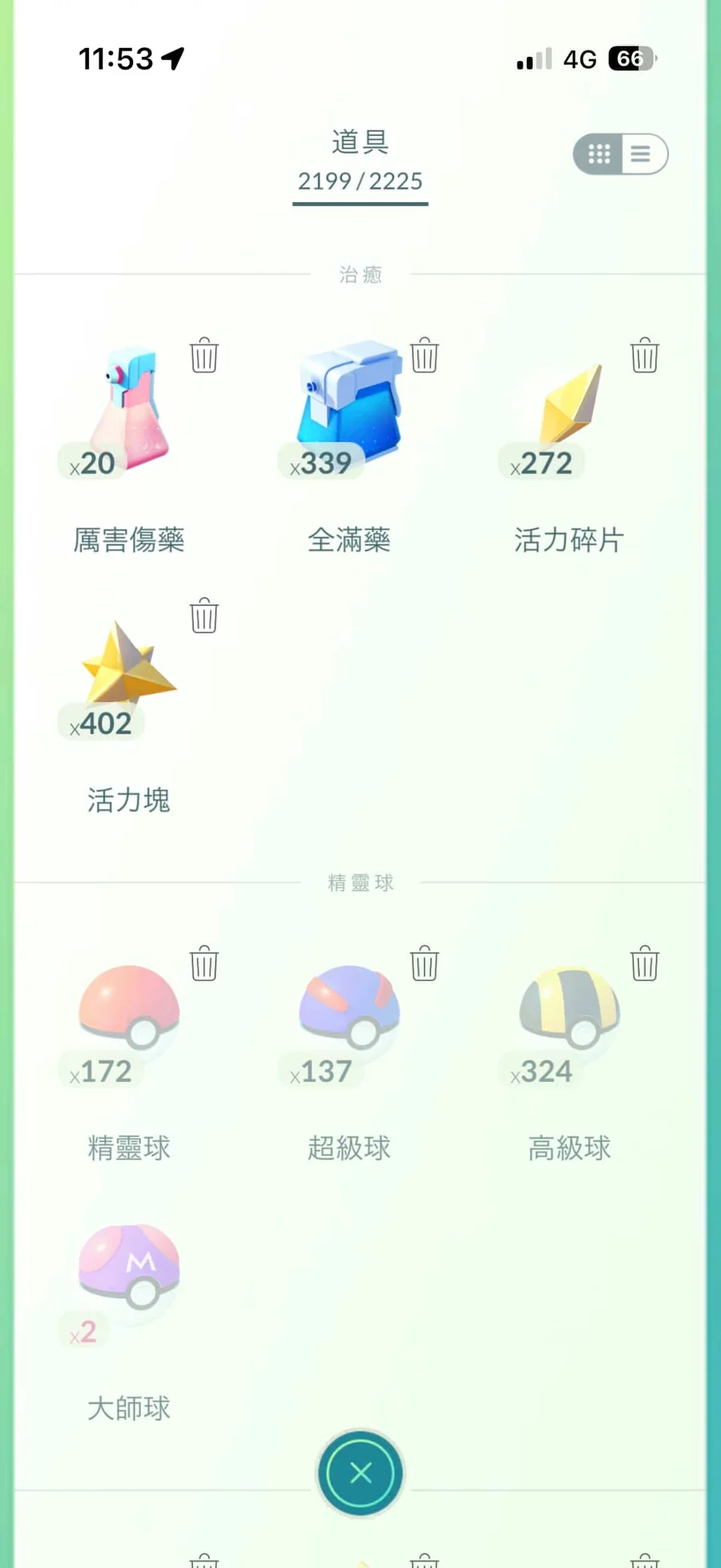
Task: Discard 精靈球 using its trash icon
Action: [x=204, y=964]
